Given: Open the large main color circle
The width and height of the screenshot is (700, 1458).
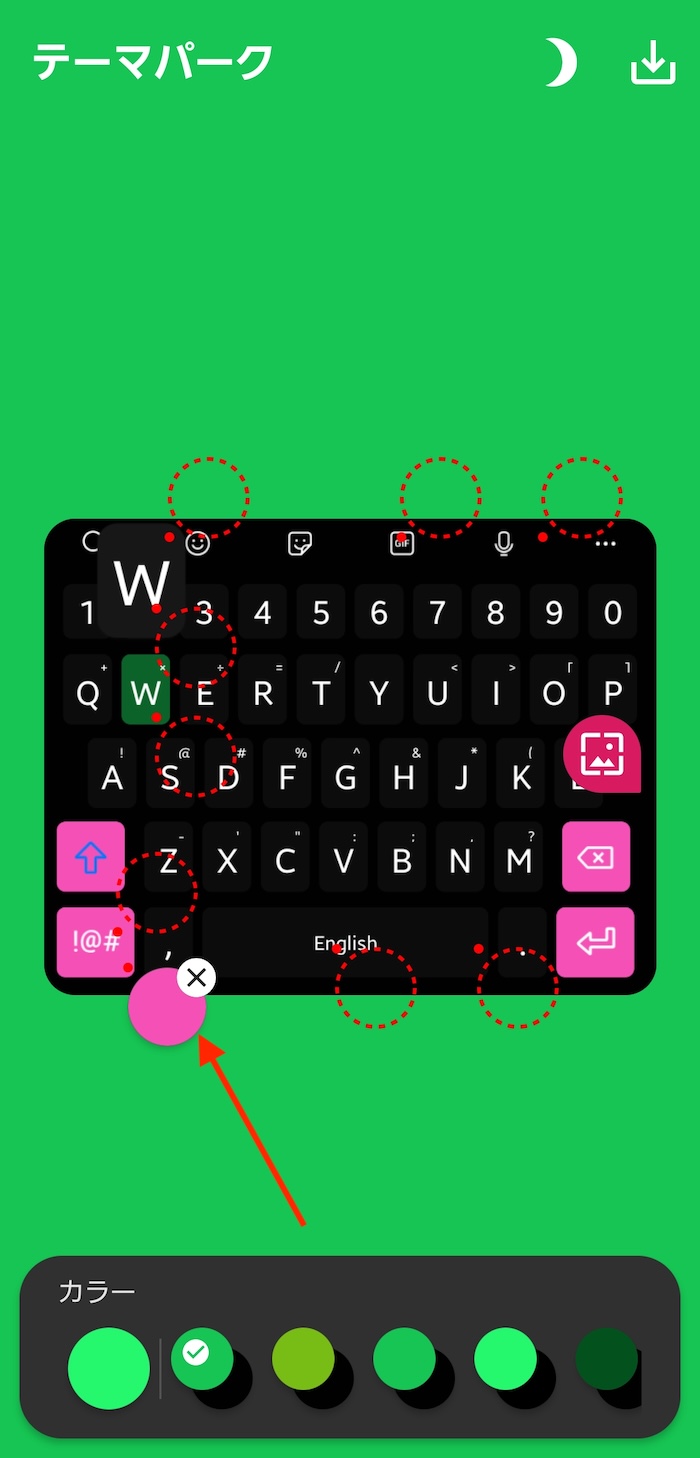Looking at the screenshot, I should coord(108,1368).
